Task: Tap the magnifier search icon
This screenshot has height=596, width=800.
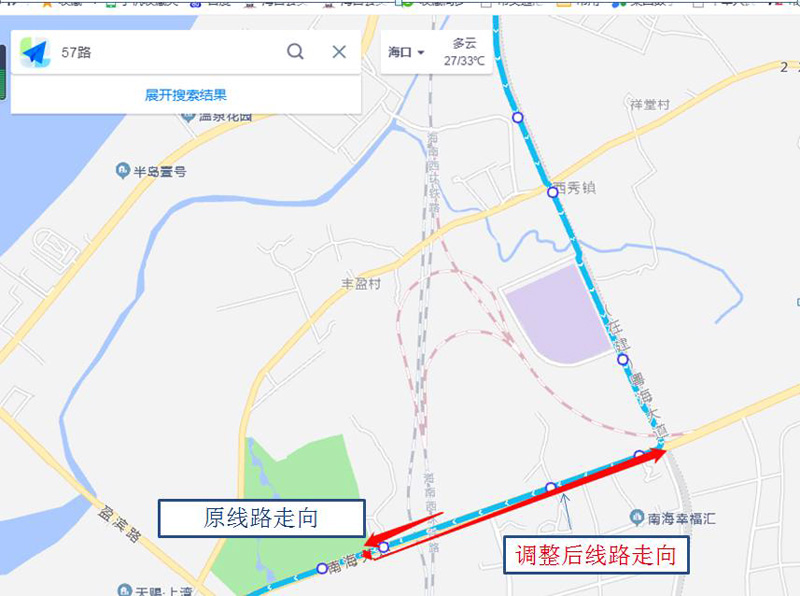Action: [x=295, y=52]
